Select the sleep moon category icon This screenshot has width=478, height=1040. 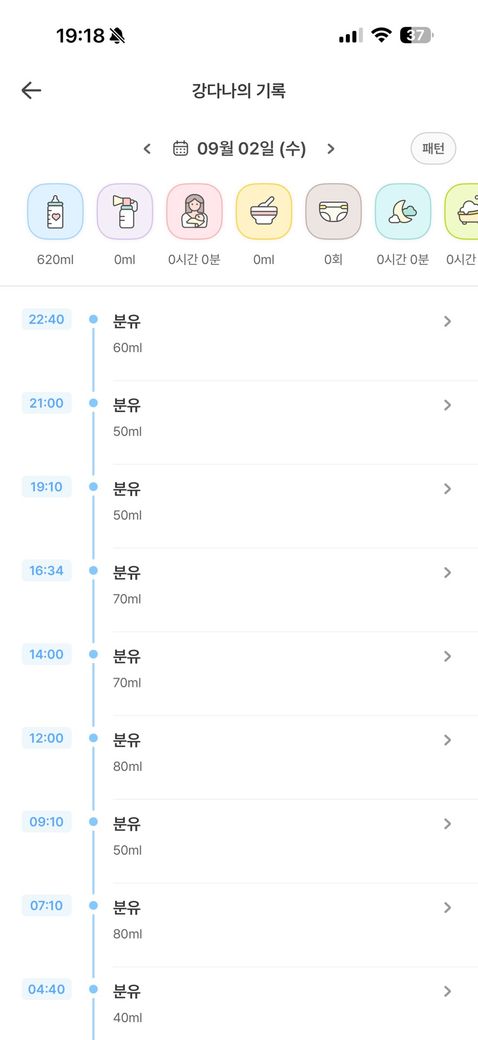(x=403, y=212)
